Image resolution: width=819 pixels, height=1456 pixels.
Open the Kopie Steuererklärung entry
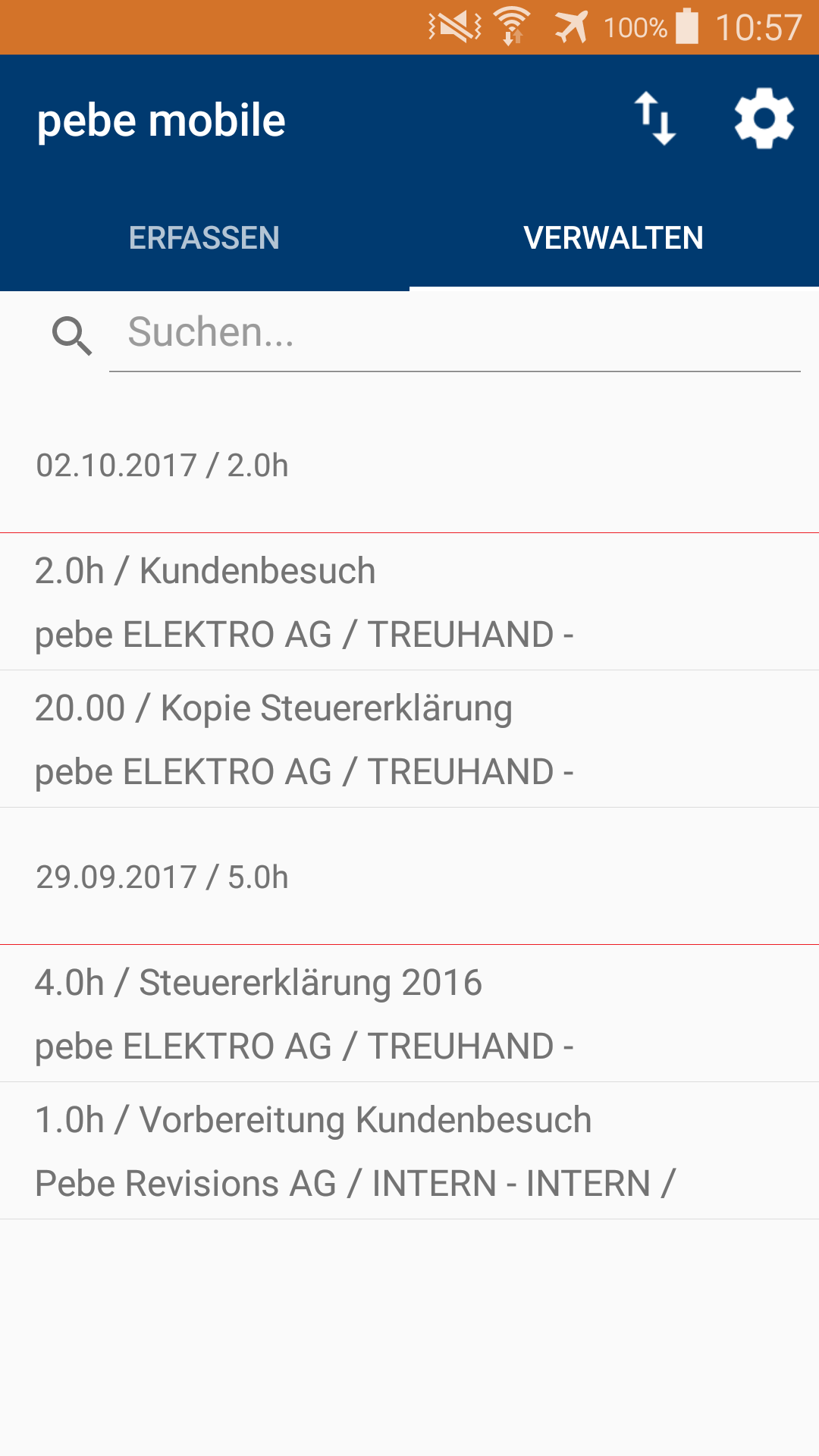pos(409,739)
